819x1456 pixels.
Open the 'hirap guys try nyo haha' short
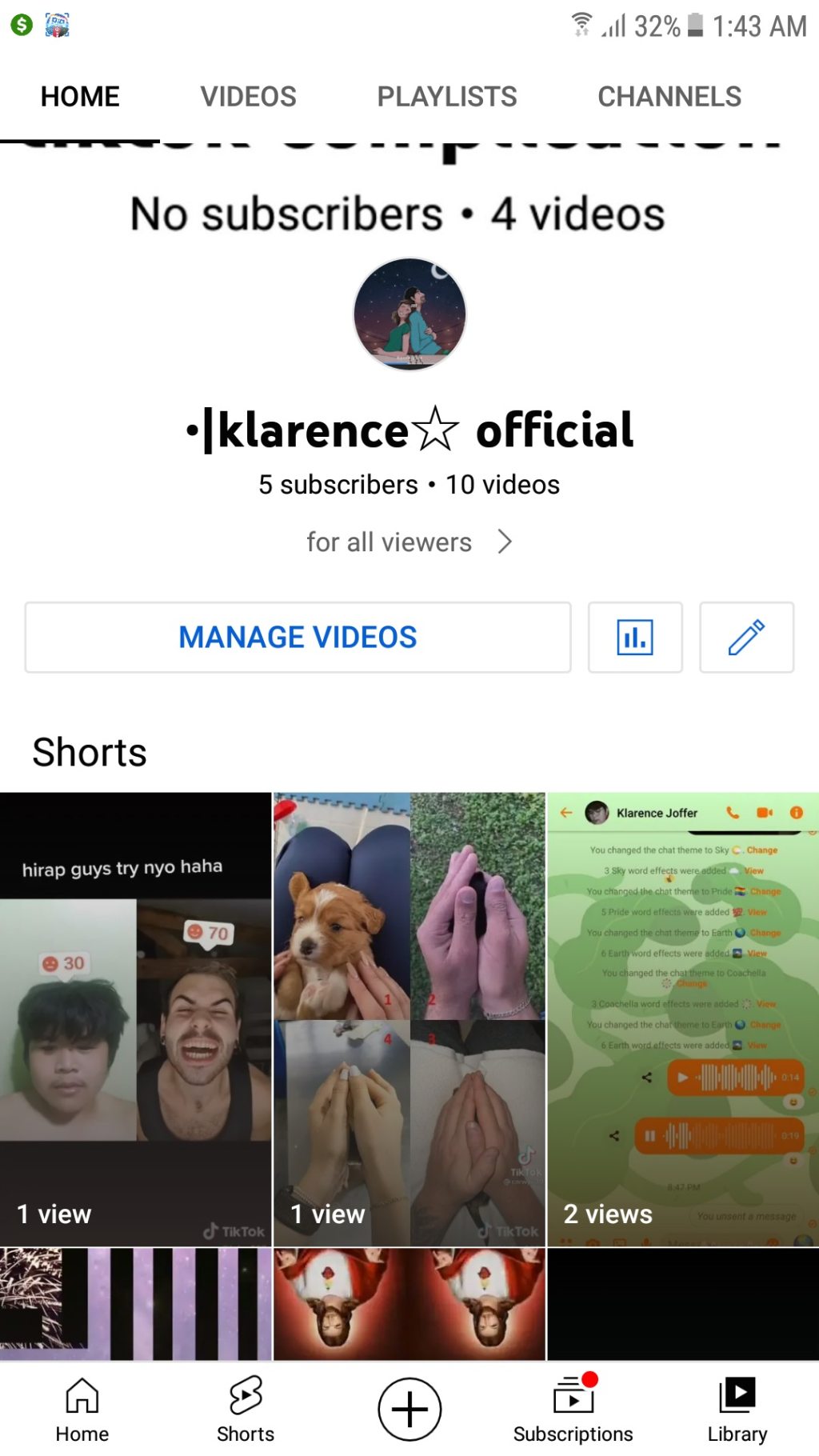[x=136, y=1018]
